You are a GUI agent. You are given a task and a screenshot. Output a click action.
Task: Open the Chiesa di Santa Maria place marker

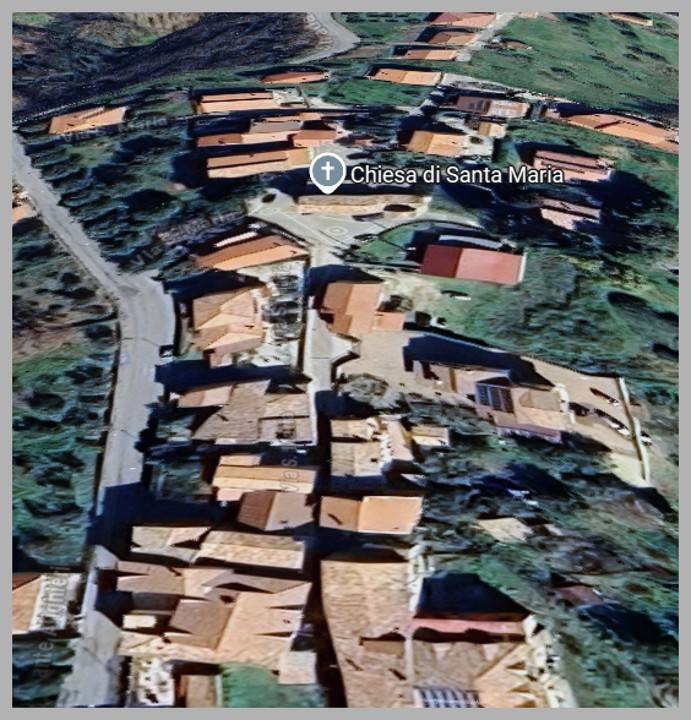(x=327, y=172)
